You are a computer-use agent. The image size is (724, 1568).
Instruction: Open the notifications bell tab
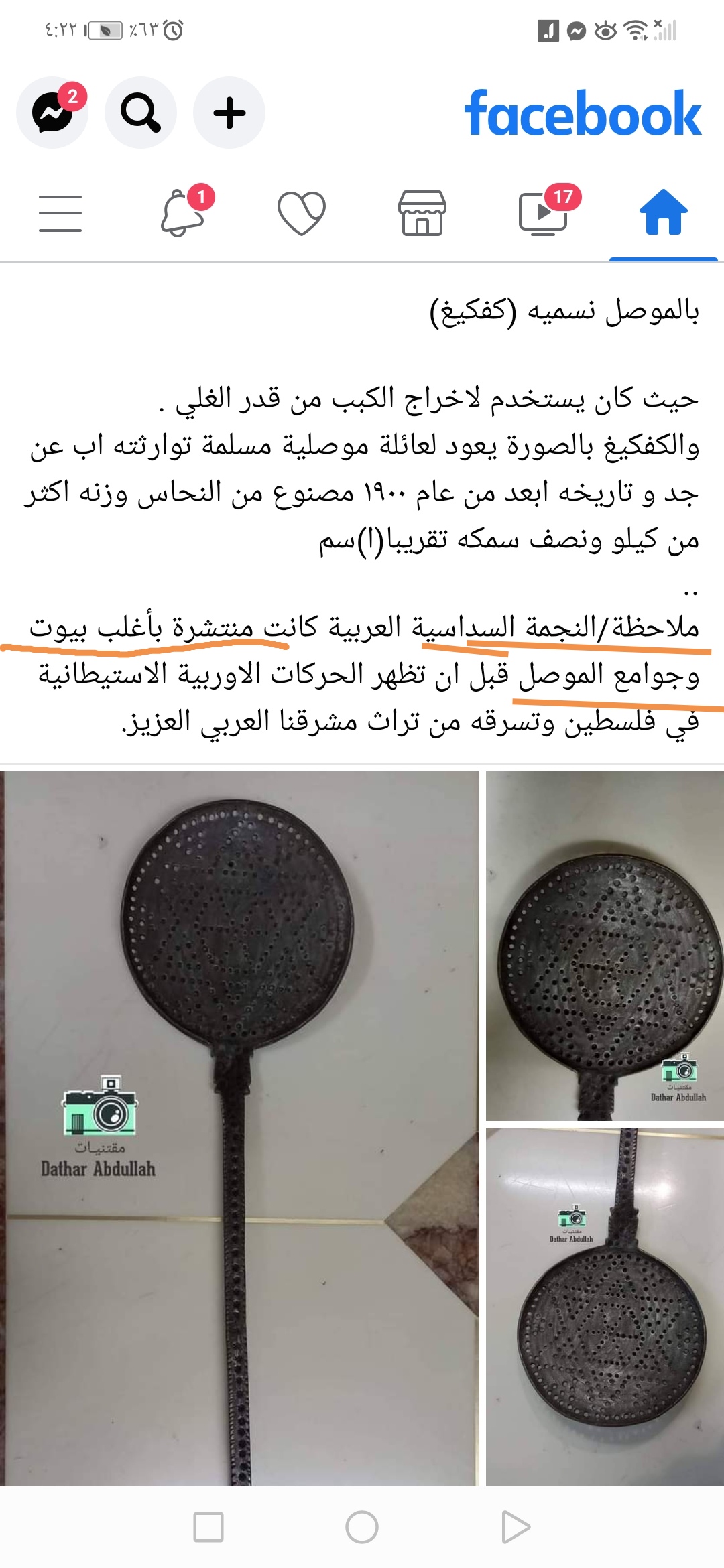[x=182, y=213]
